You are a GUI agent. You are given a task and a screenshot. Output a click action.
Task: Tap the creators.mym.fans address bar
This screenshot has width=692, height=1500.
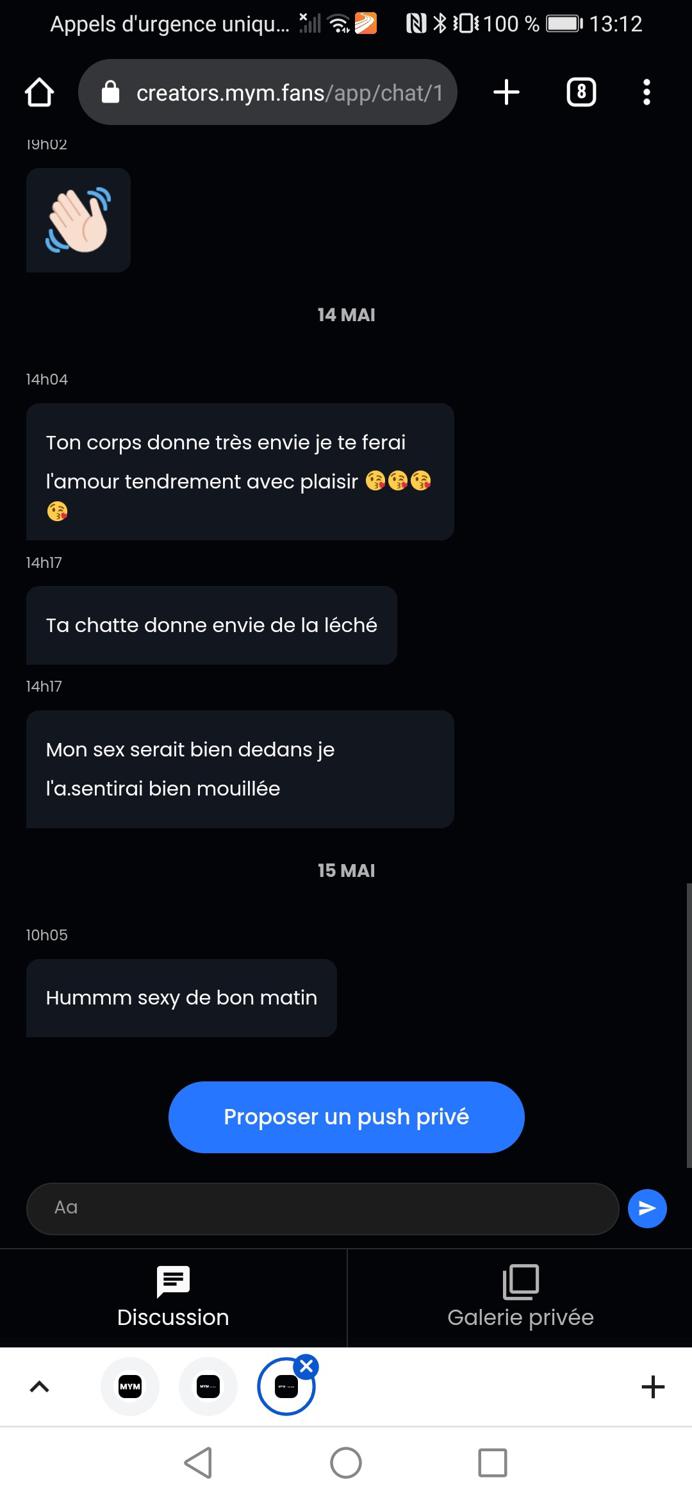(x=268, y=93)
